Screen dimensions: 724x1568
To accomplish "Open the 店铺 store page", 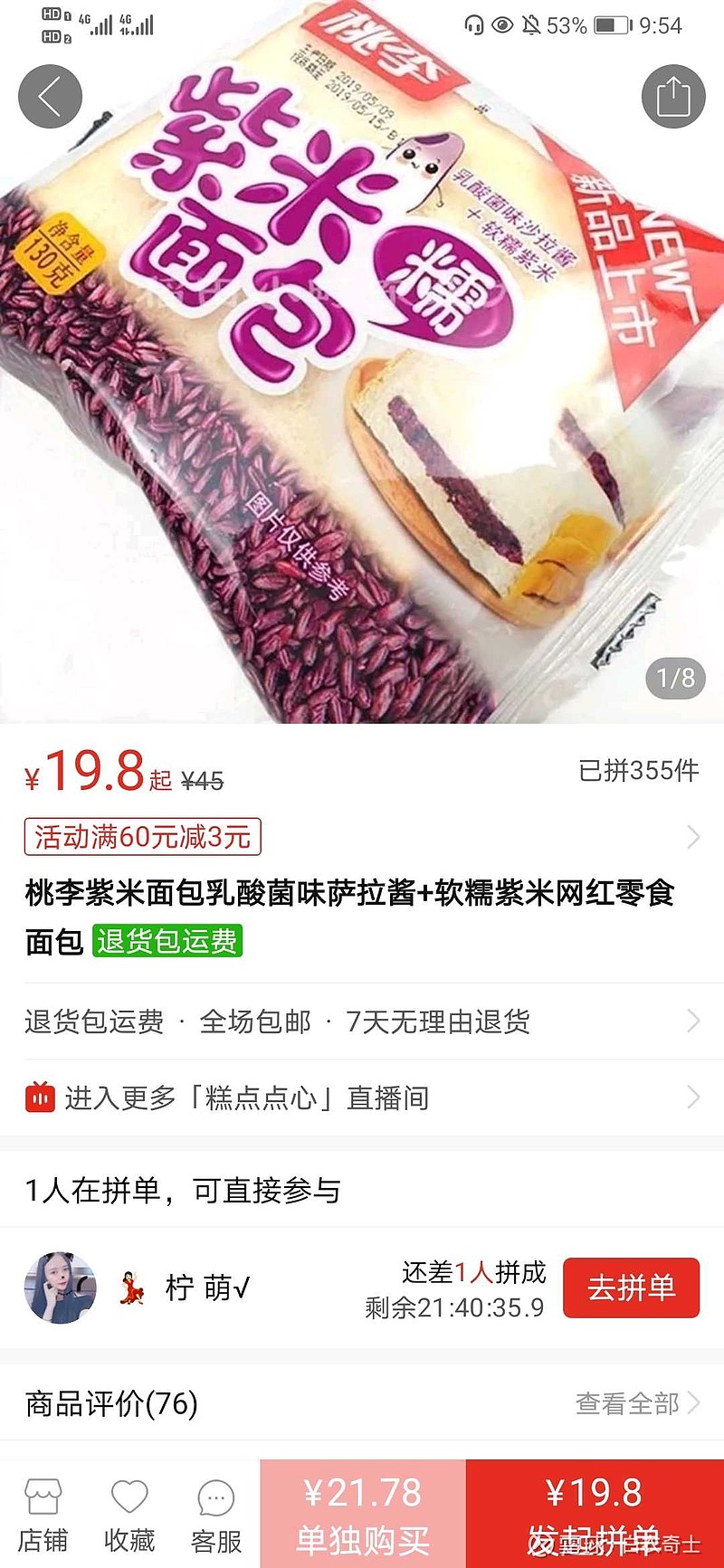I will click(x=43, y=1516).
